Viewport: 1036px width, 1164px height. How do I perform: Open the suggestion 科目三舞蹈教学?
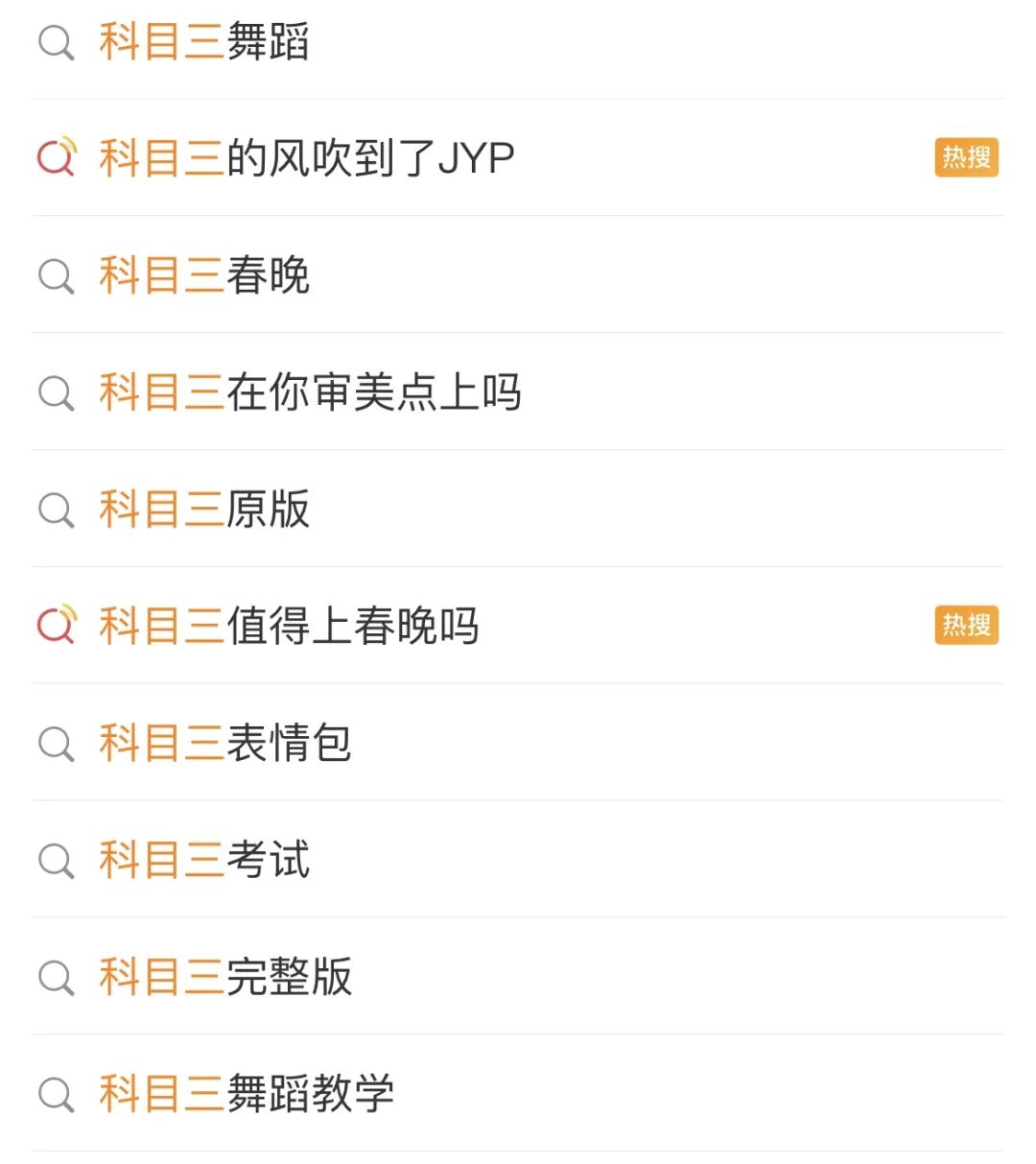pos(247,1094)
